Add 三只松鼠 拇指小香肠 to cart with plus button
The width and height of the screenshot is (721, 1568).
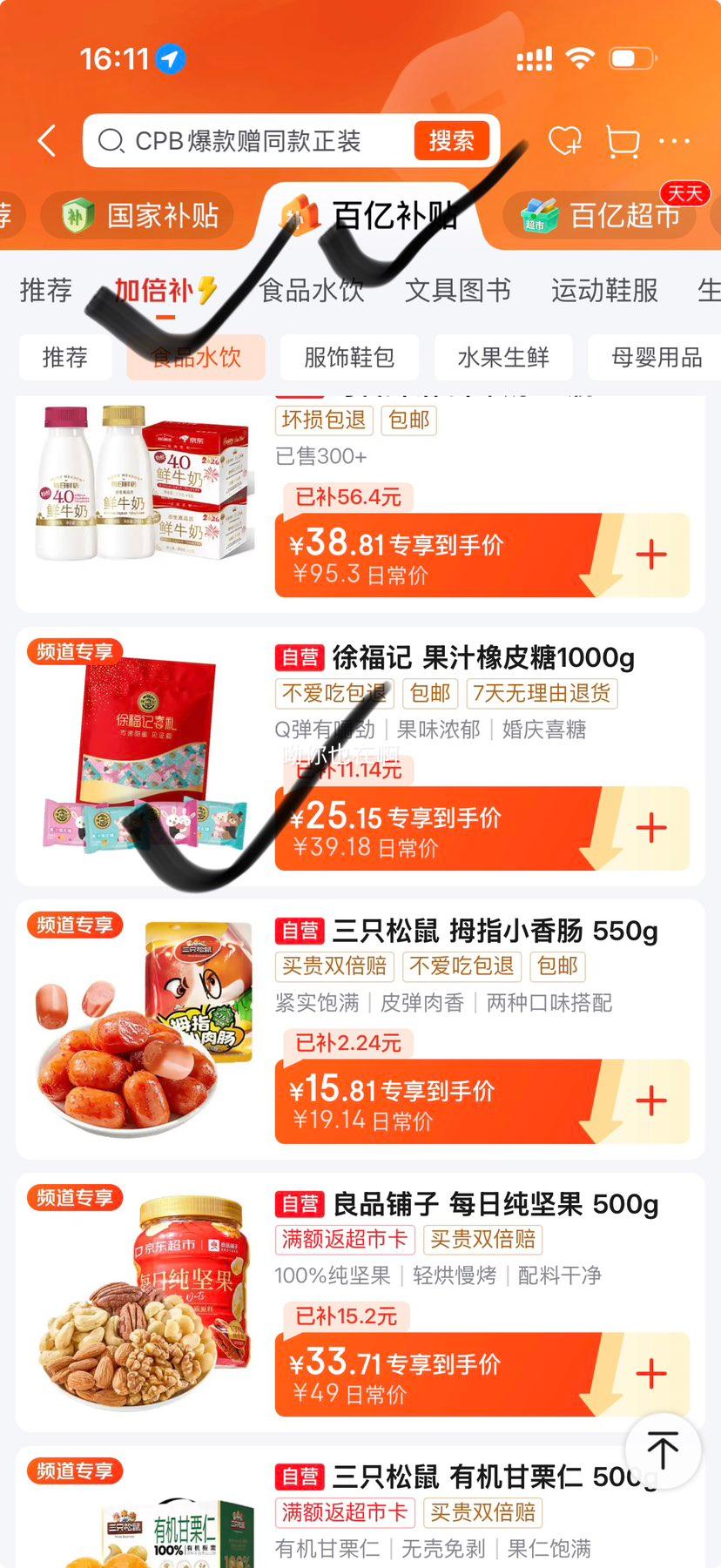(650, 1100)
